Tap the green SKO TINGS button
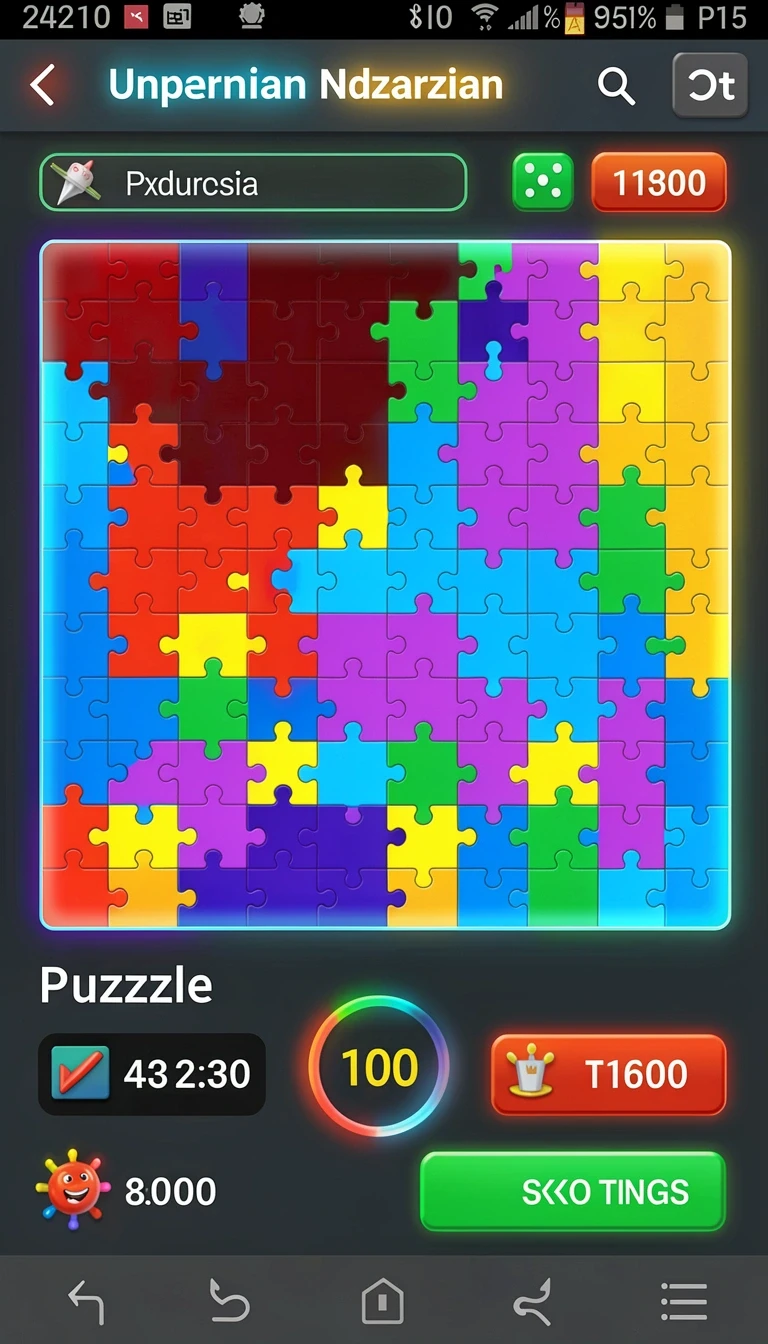The width and height of the screenshot is (768, 1344). point(572,1191)
